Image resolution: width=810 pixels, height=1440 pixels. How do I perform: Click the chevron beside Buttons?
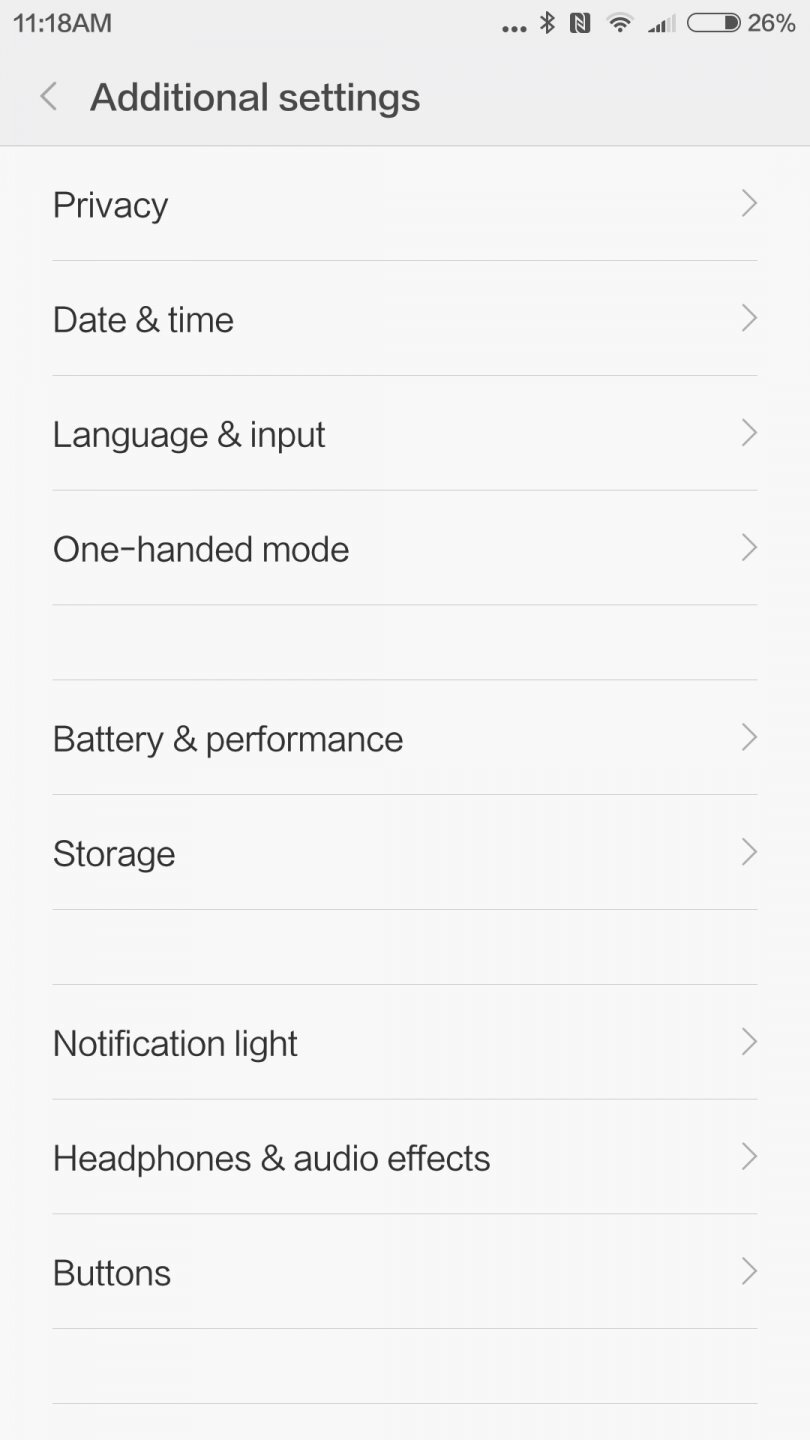[x=749, y=1271]
